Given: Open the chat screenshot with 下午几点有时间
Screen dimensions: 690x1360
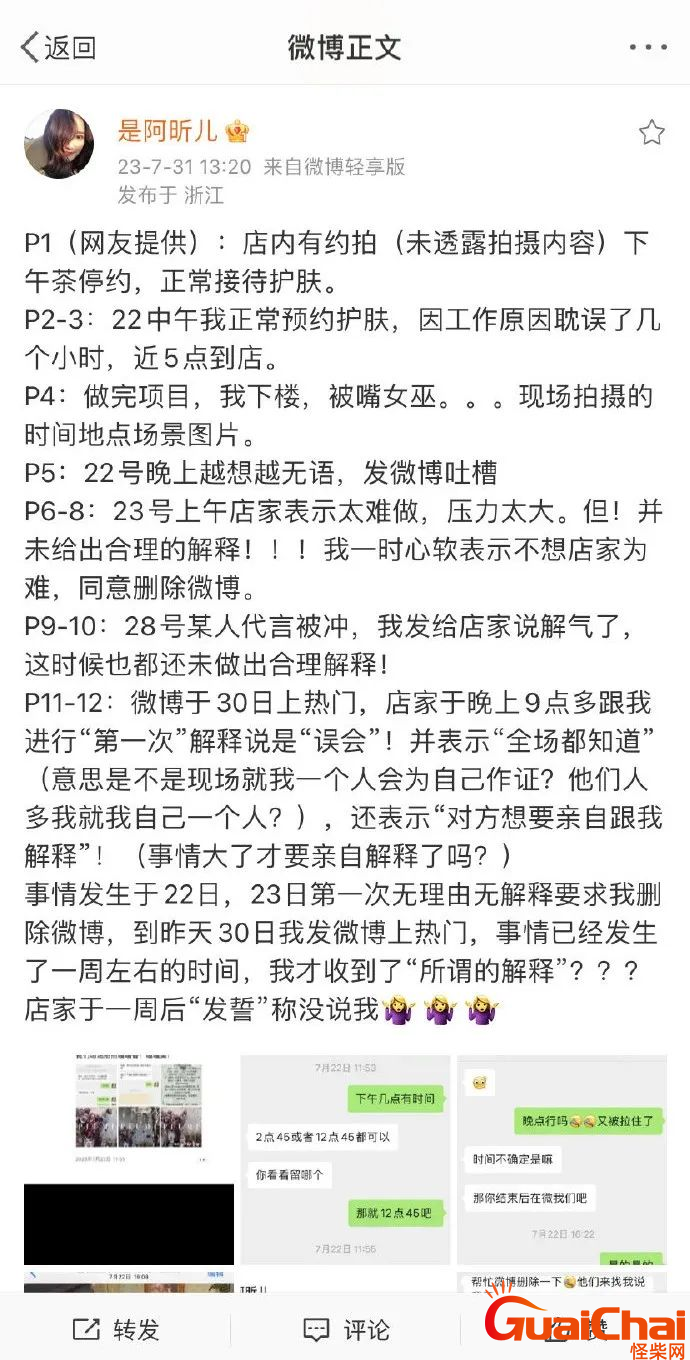Looking at the screenshot, I should coord(345,1160).
